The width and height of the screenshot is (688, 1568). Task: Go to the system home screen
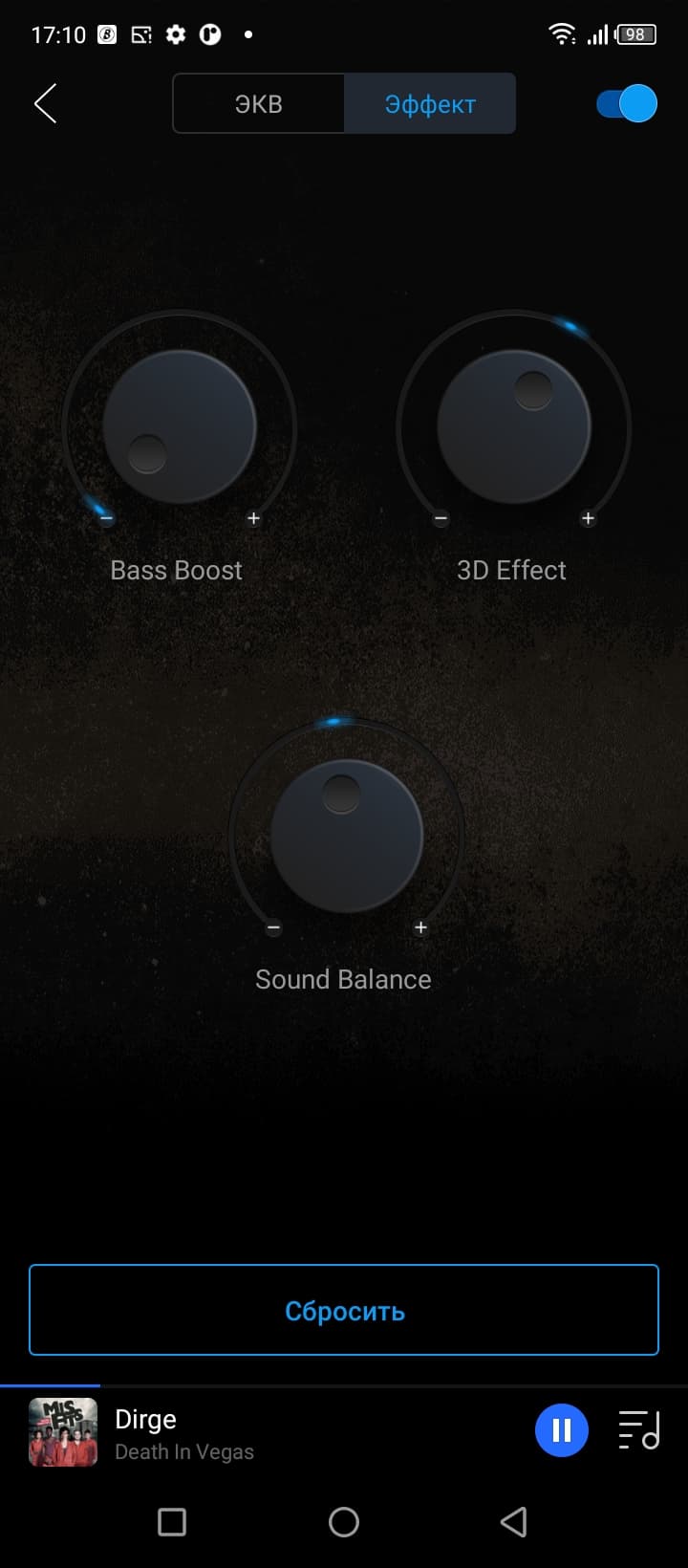(x=344, y=1521)
